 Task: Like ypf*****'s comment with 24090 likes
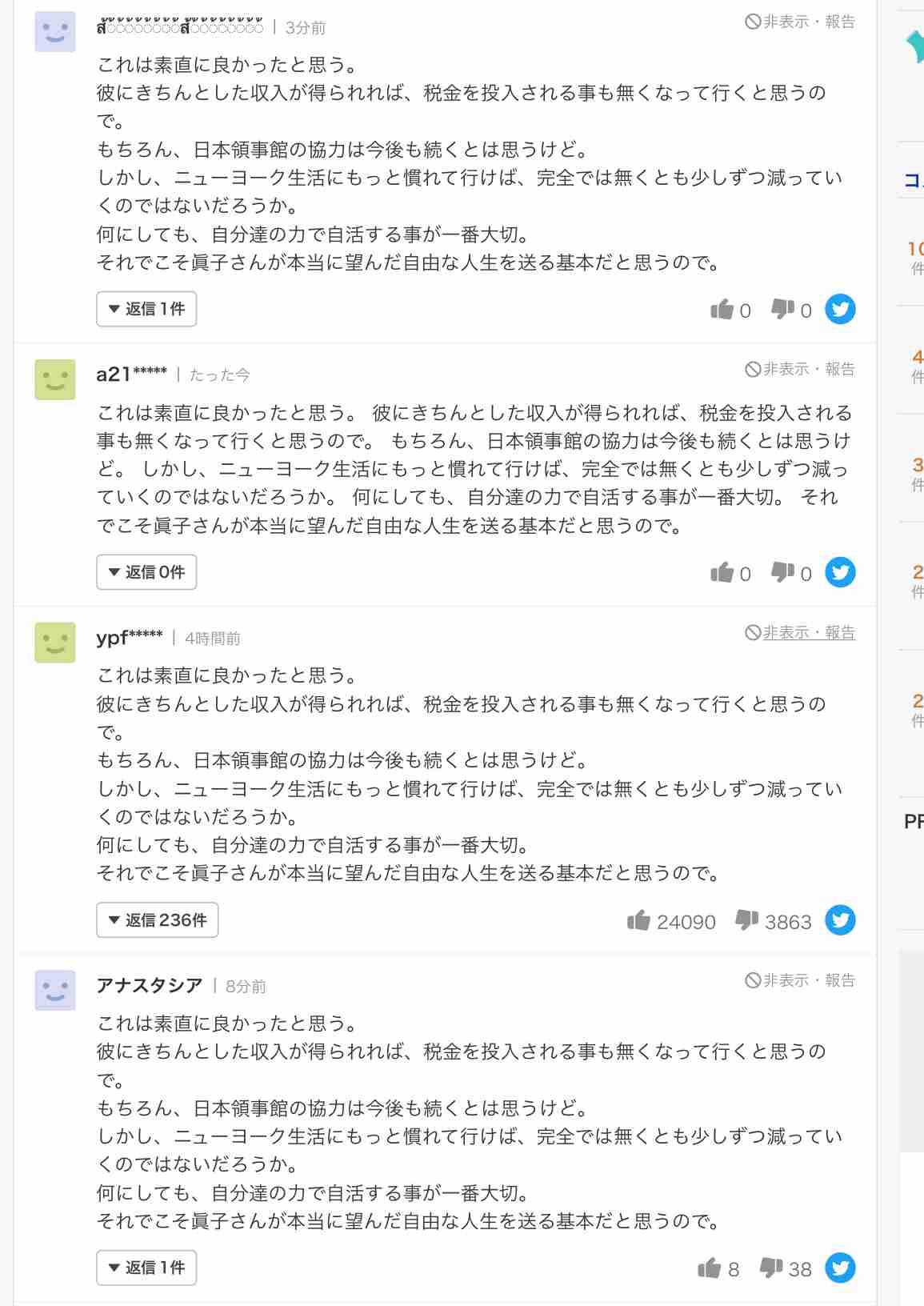click(x=639, y=920)
